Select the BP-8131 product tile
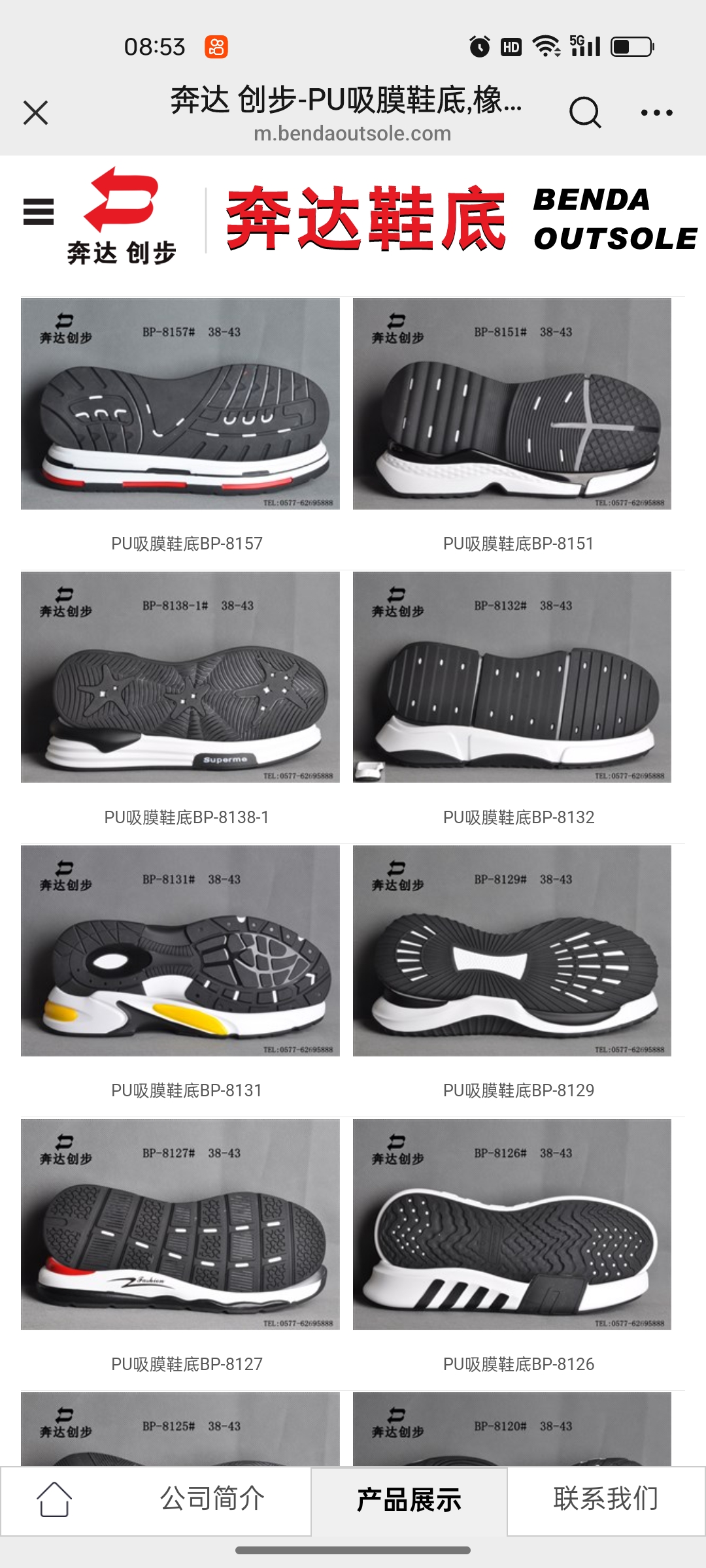Viewport: 706px width, 1568px height. point(180,951)
